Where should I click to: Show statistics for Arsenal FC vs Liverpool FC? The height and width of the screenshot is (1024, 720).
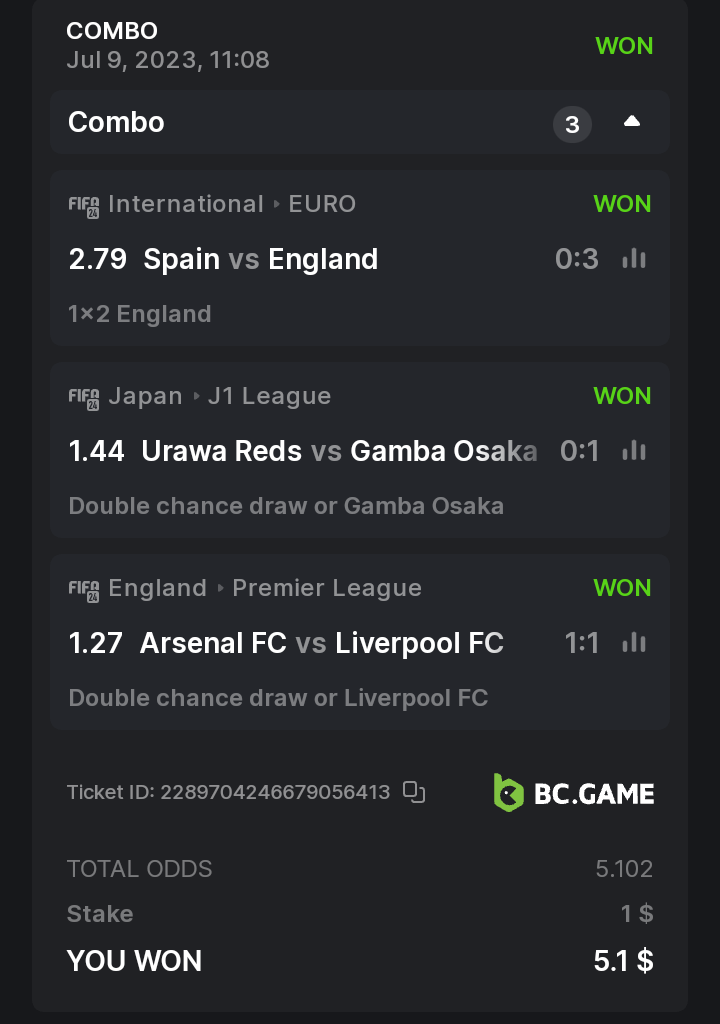tap(634, 643)
